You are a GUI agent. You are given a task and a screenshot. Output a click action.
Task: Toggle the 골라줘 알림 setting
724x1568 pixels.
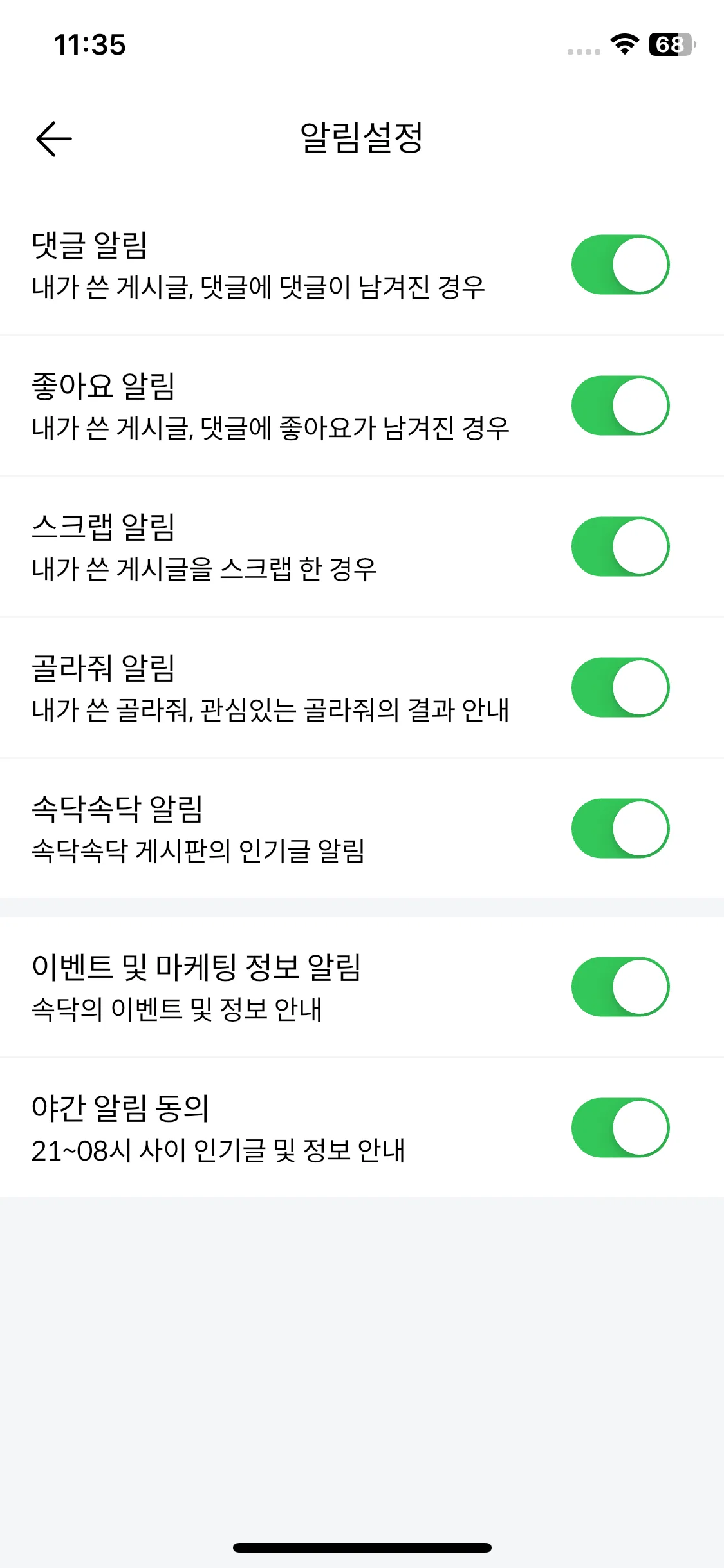pyautogui.click(x=620, y=687)
